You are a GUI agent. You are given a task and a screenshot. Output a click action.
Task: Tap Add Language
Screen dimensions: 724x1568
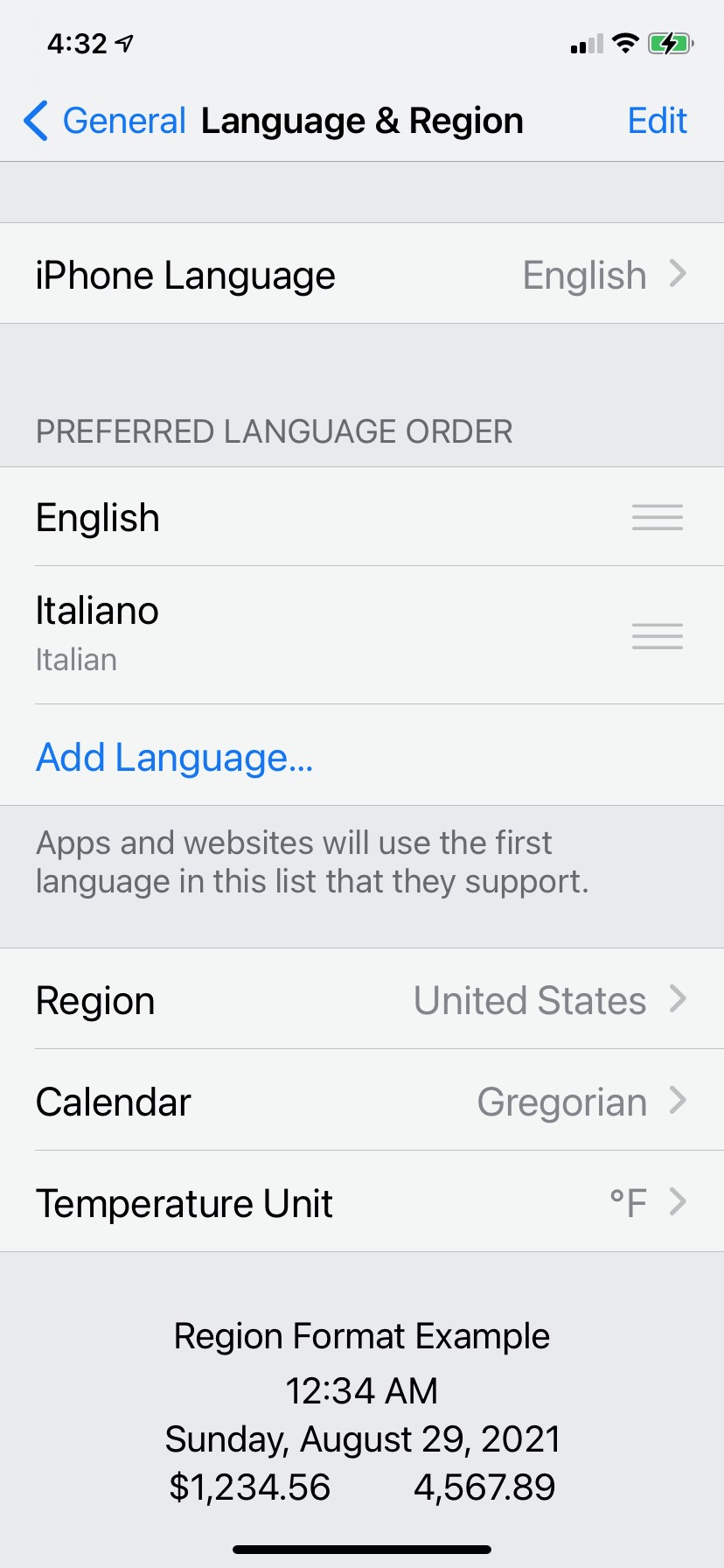[x=175, y=757]
